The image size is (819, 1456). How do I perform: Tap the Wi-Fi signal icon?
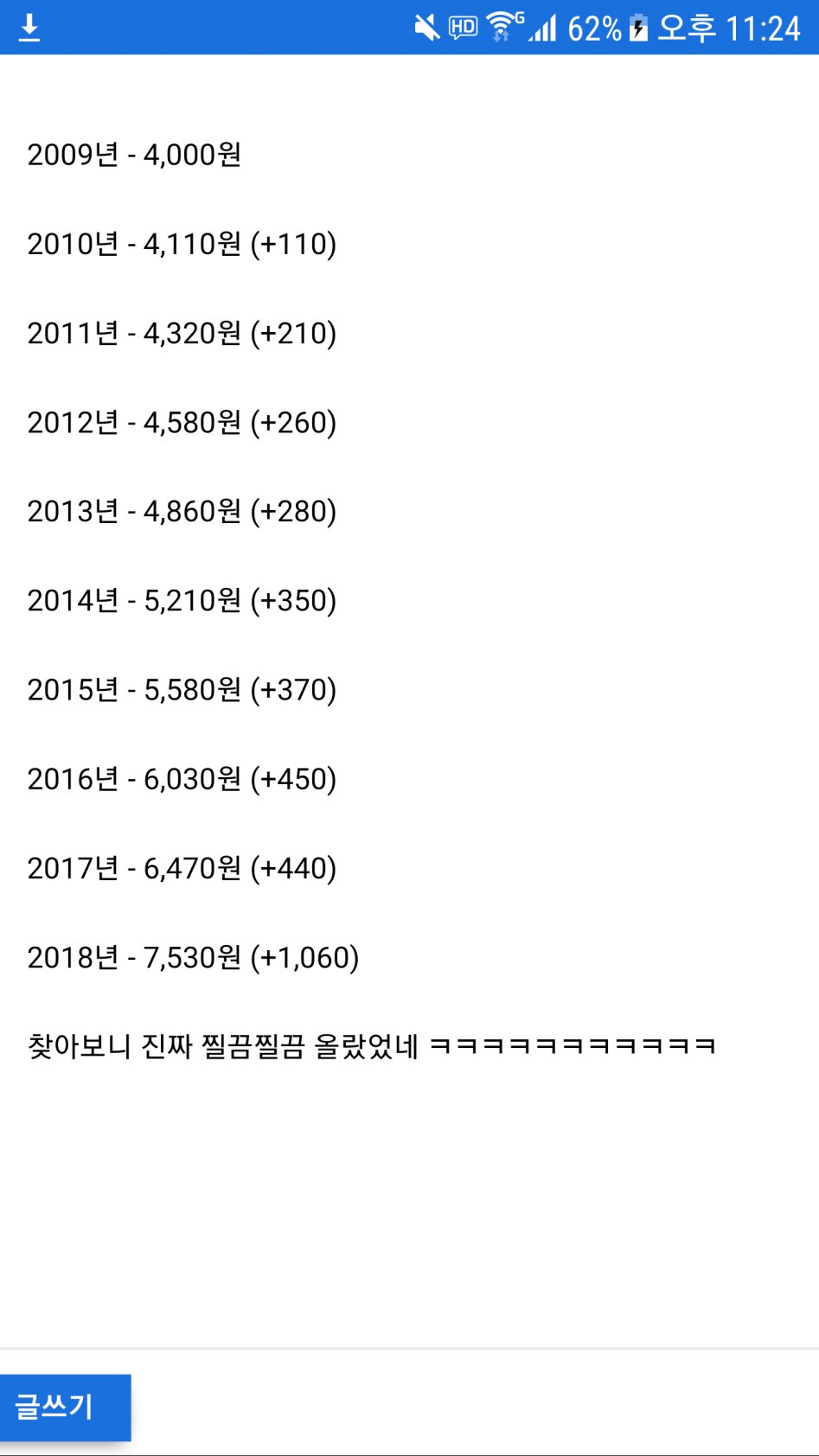point(500,26)
